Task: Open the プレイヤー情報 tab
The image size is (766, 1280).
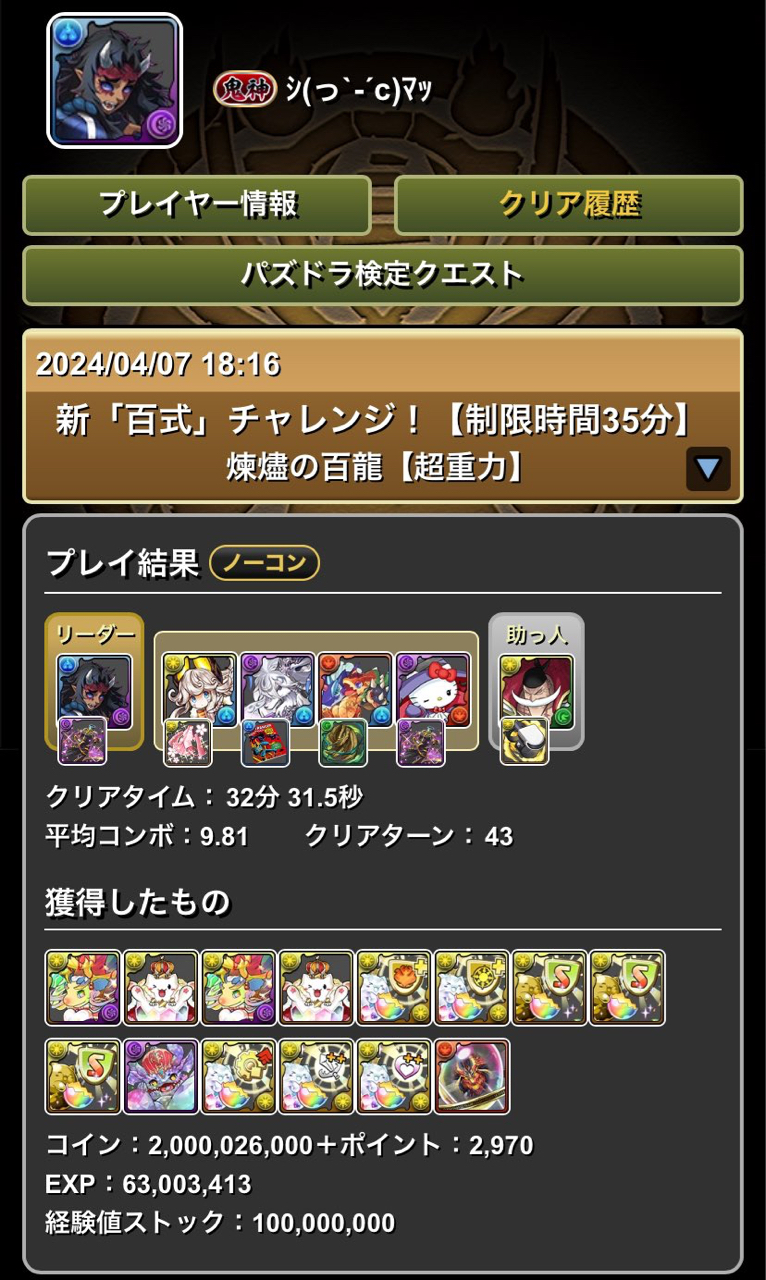Action: (197, 205)
